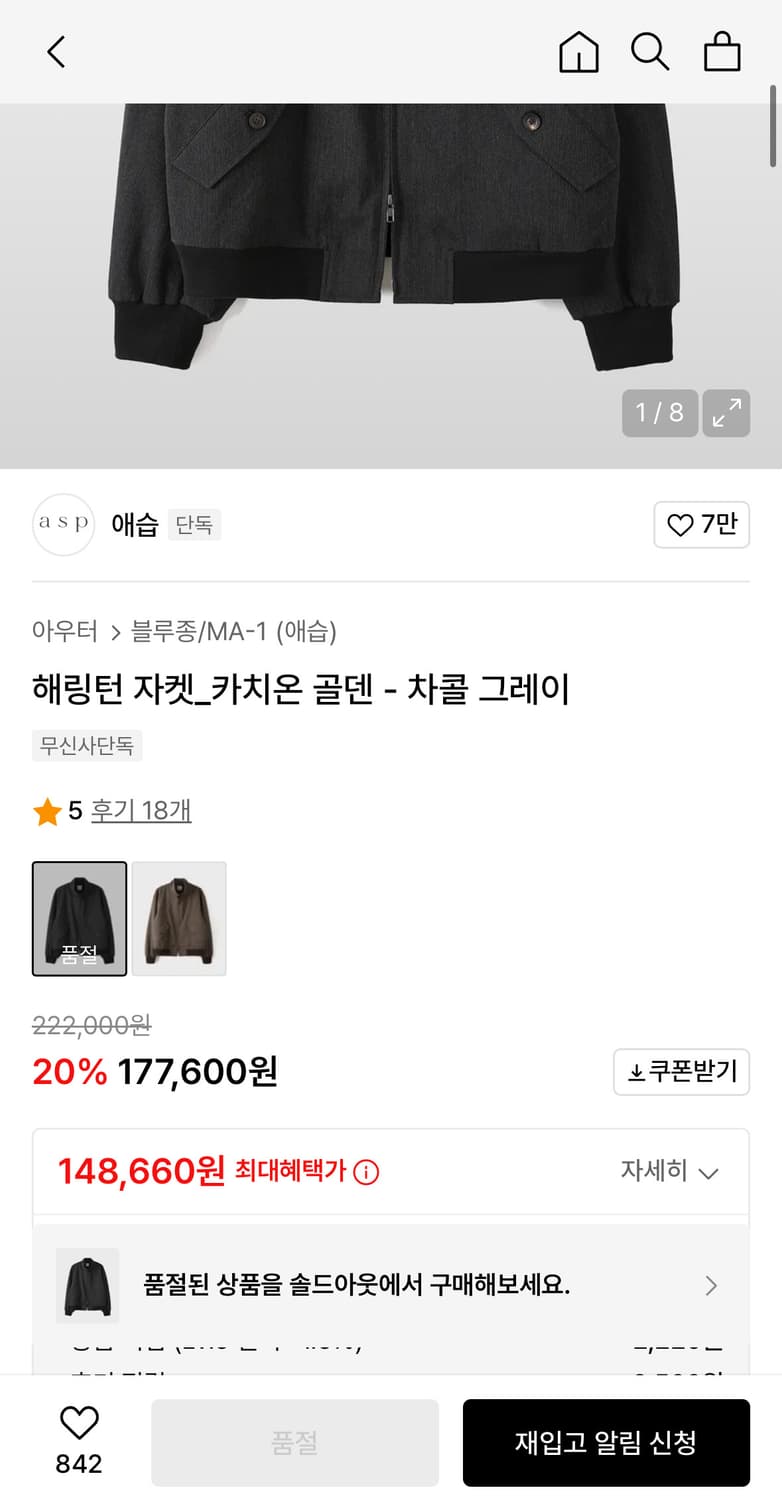Toggle the heart like button showing 7만
This screenshot has width=782, height=1500.
[701, 524]
